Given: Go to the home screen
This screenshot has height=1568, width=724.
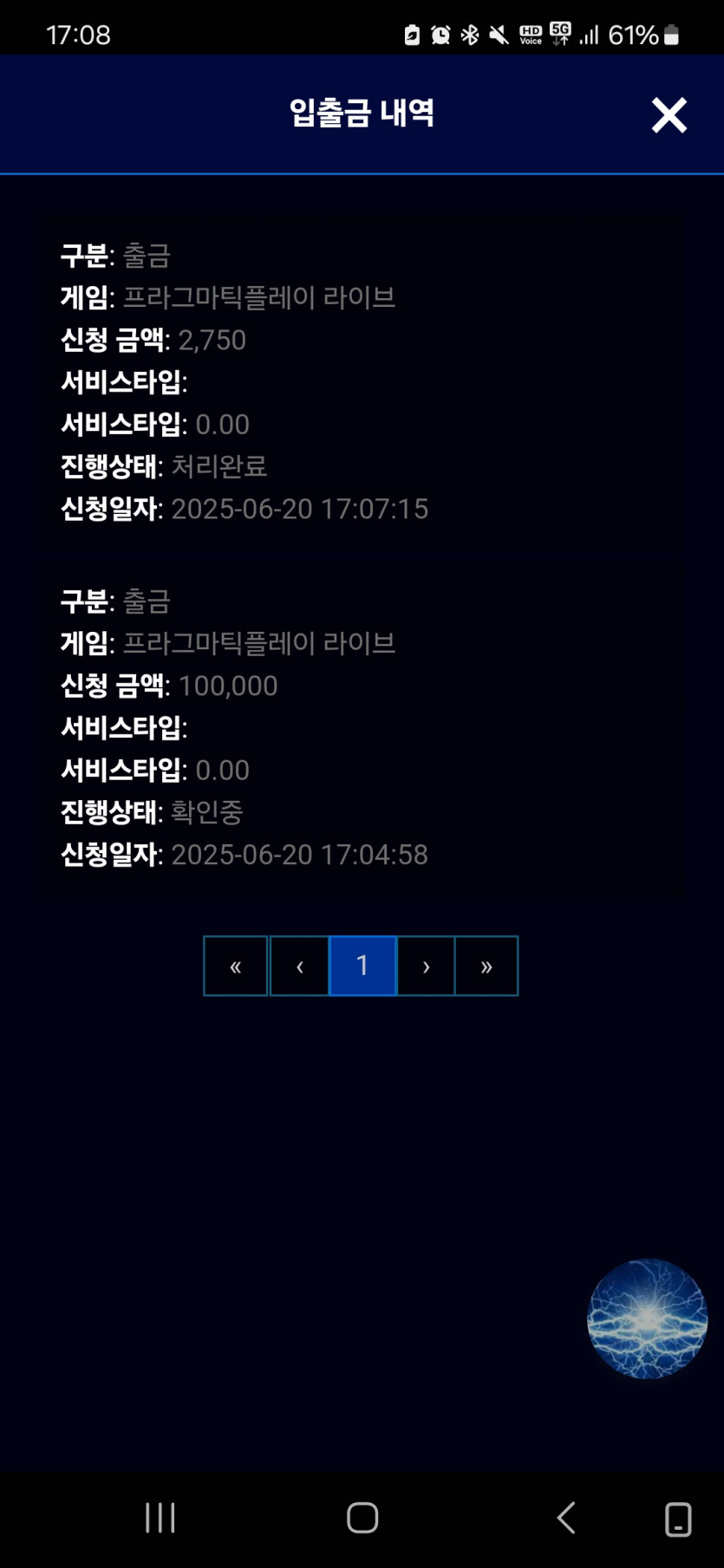Looking at the screenshot, I should (362, 1518).
